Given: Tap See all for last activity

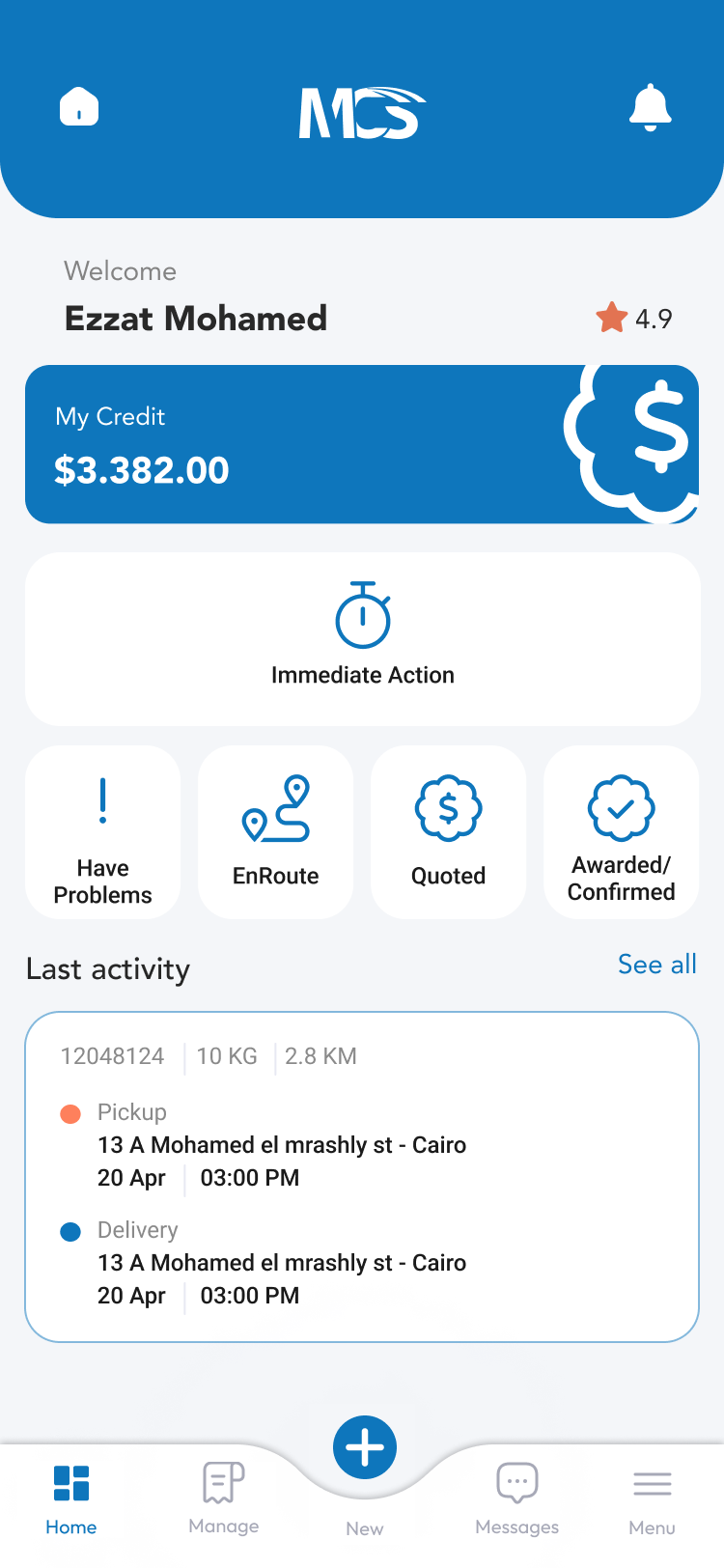Looking at the screenshot, I should tap(656, 965).
